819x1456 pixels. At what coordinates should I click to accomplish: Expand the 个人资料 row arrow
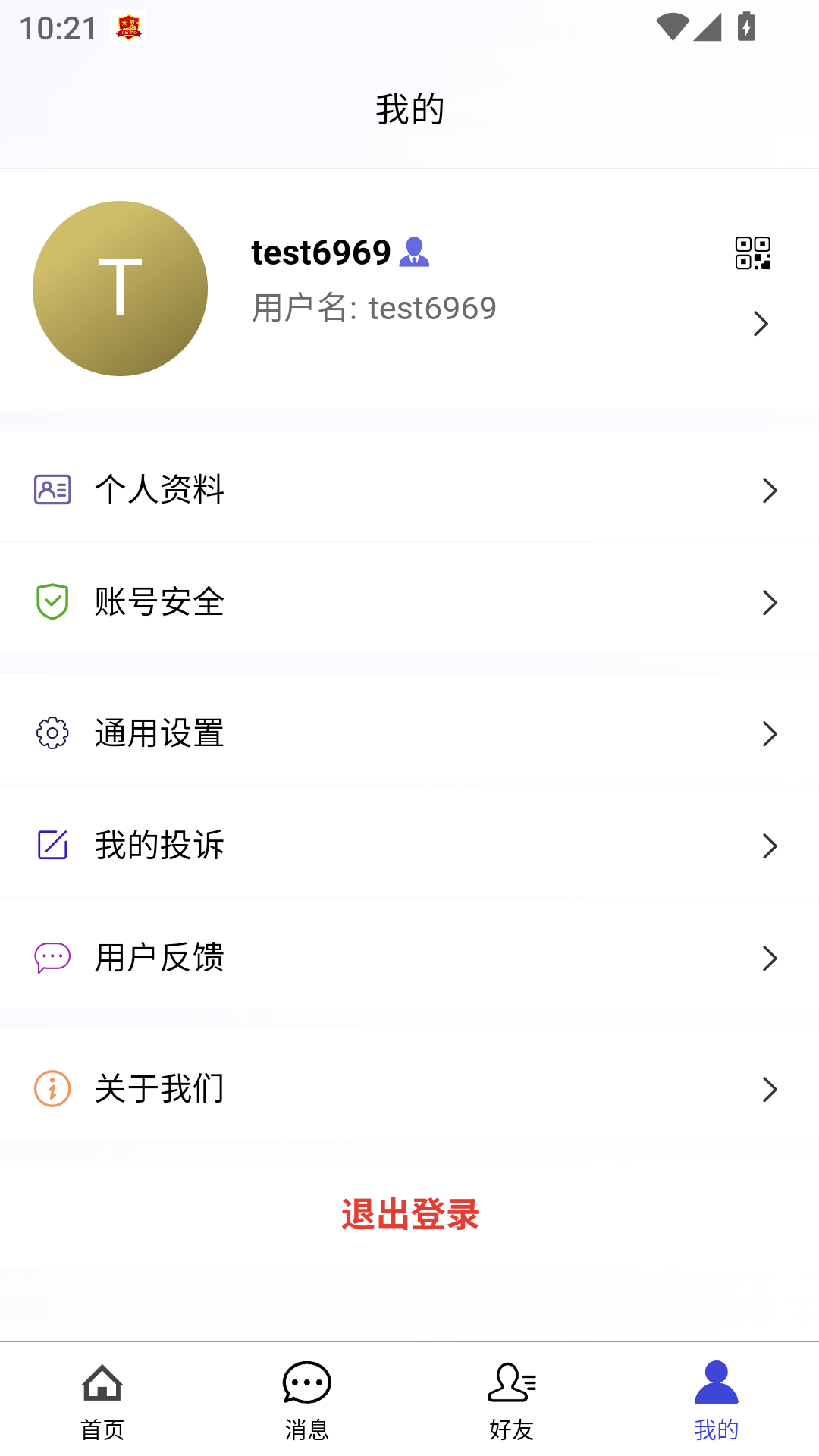click(x=770, y=490)
